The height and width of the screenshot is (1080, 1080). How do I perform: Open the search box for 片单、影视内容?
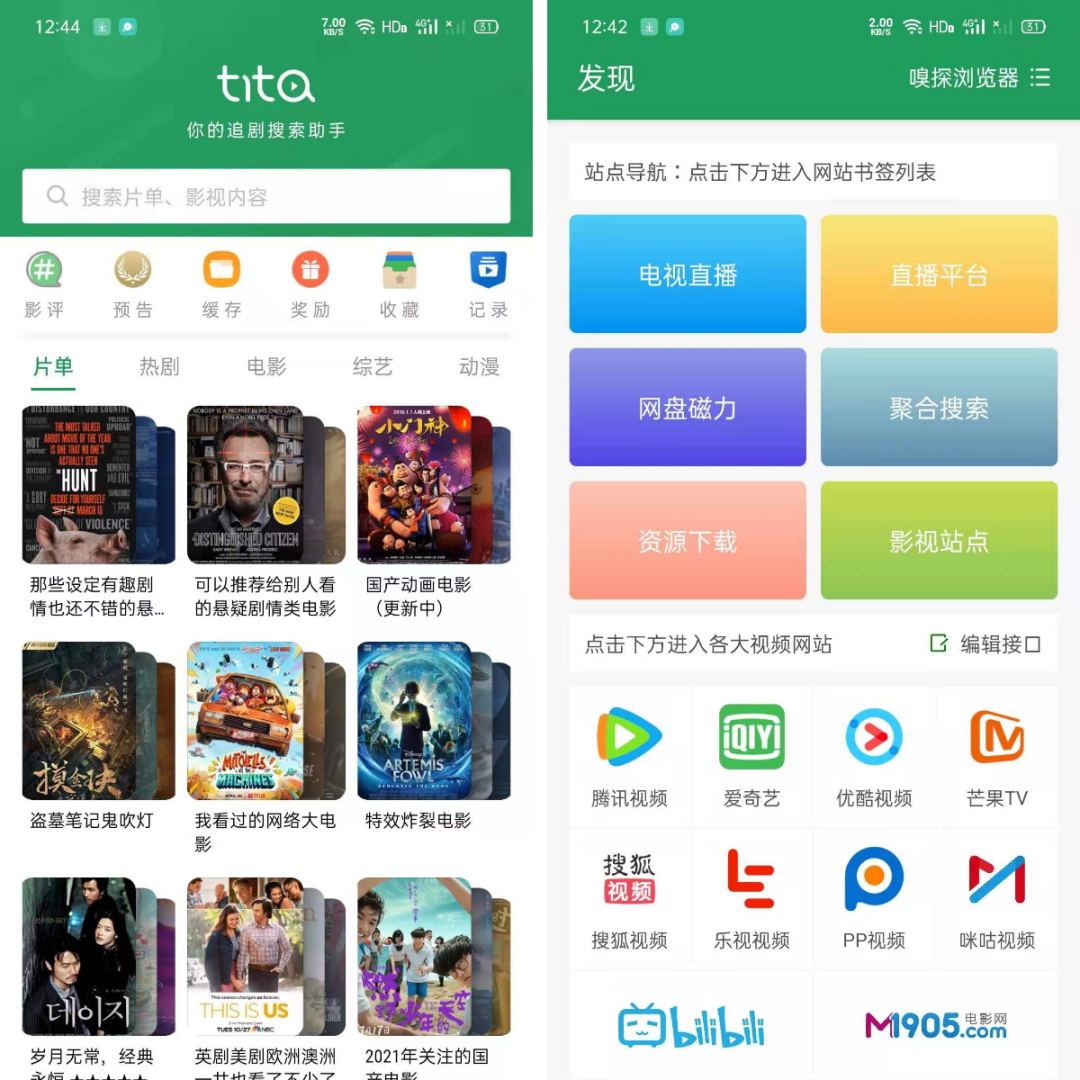tap(266, 197)
